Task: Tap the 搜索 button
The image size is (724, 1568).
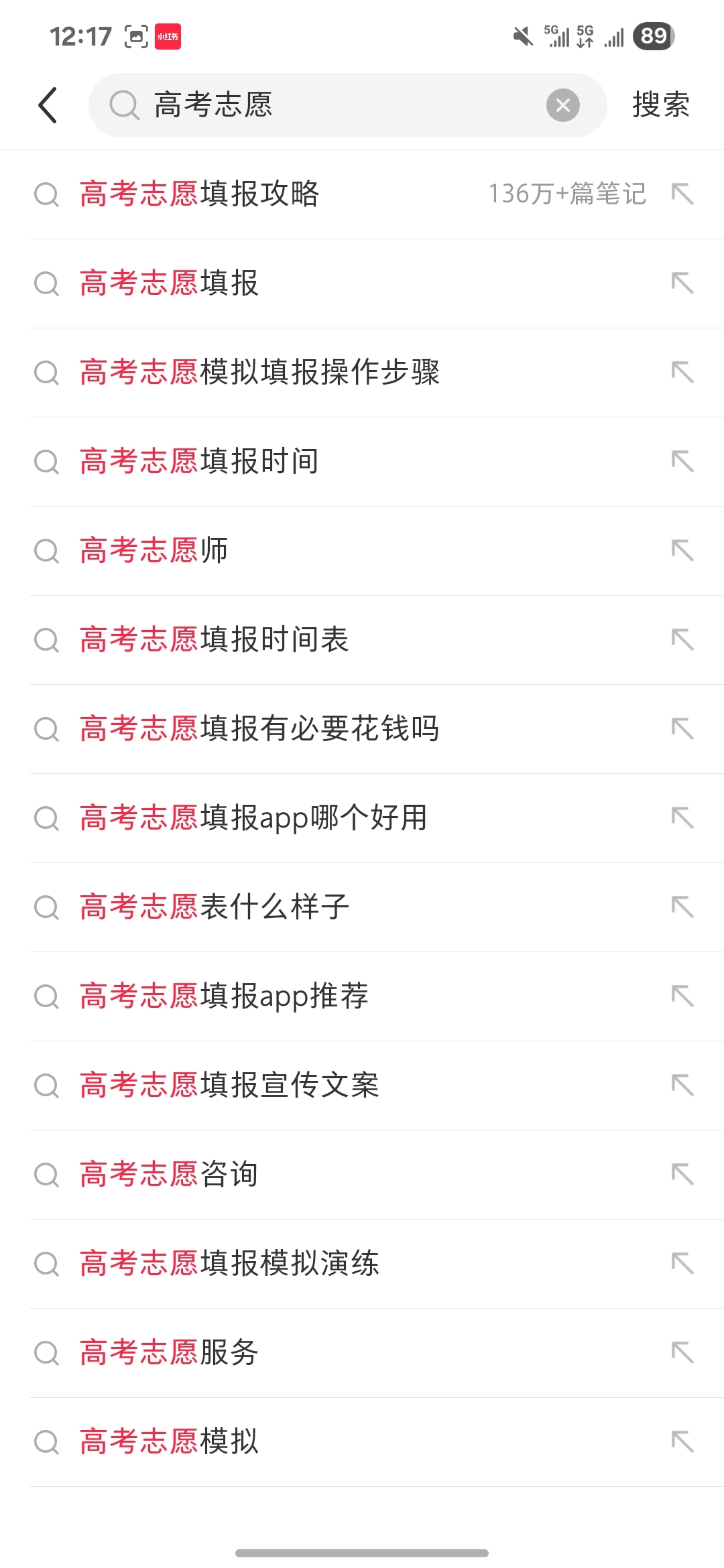Action: tap(661, 105)
